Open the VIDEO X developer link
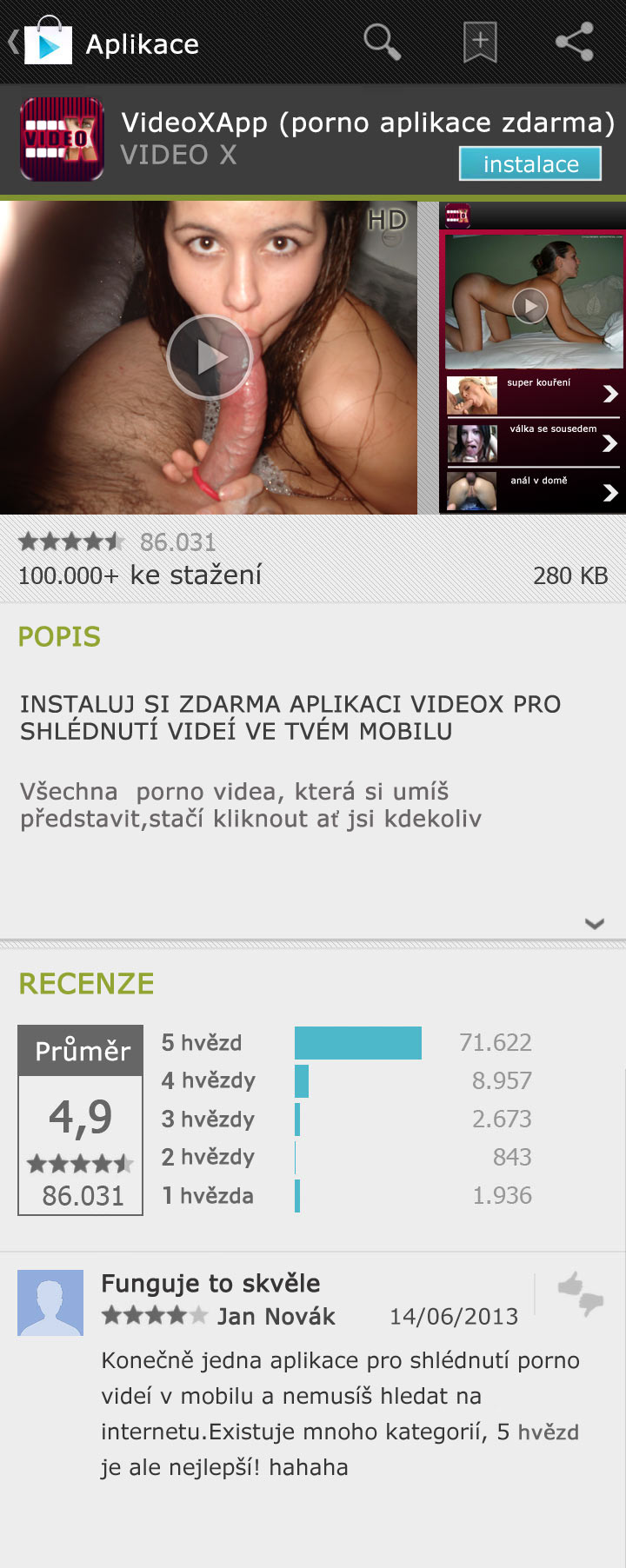 pyautogui.click(x=178, y=155)
